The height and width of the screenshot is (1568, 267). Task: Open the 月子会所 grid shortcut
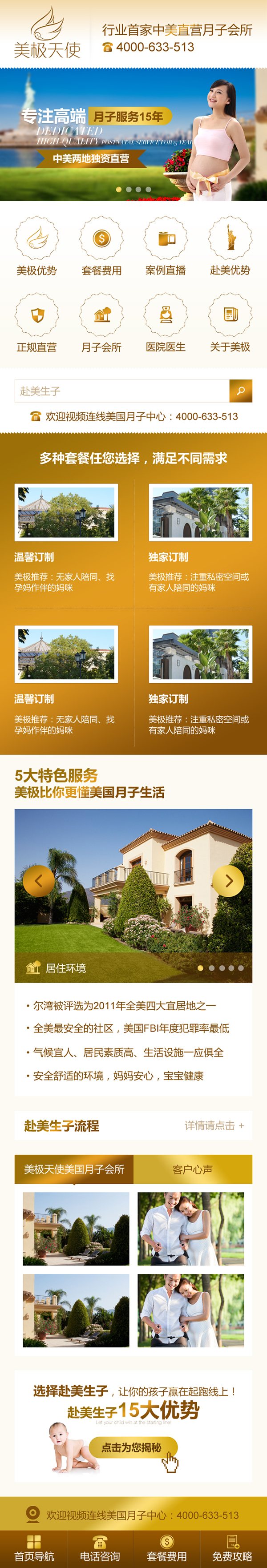tap(101, 322)
